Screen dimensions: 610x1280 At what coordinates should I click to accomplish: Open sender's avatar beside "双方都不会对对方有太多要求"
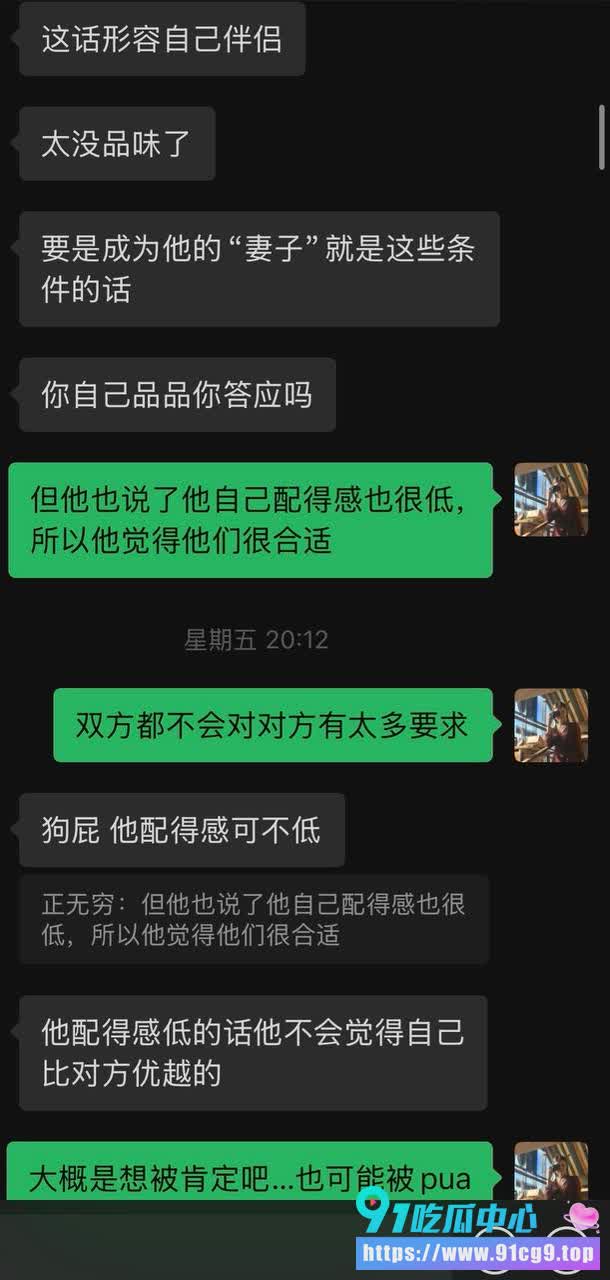point(551,725)
